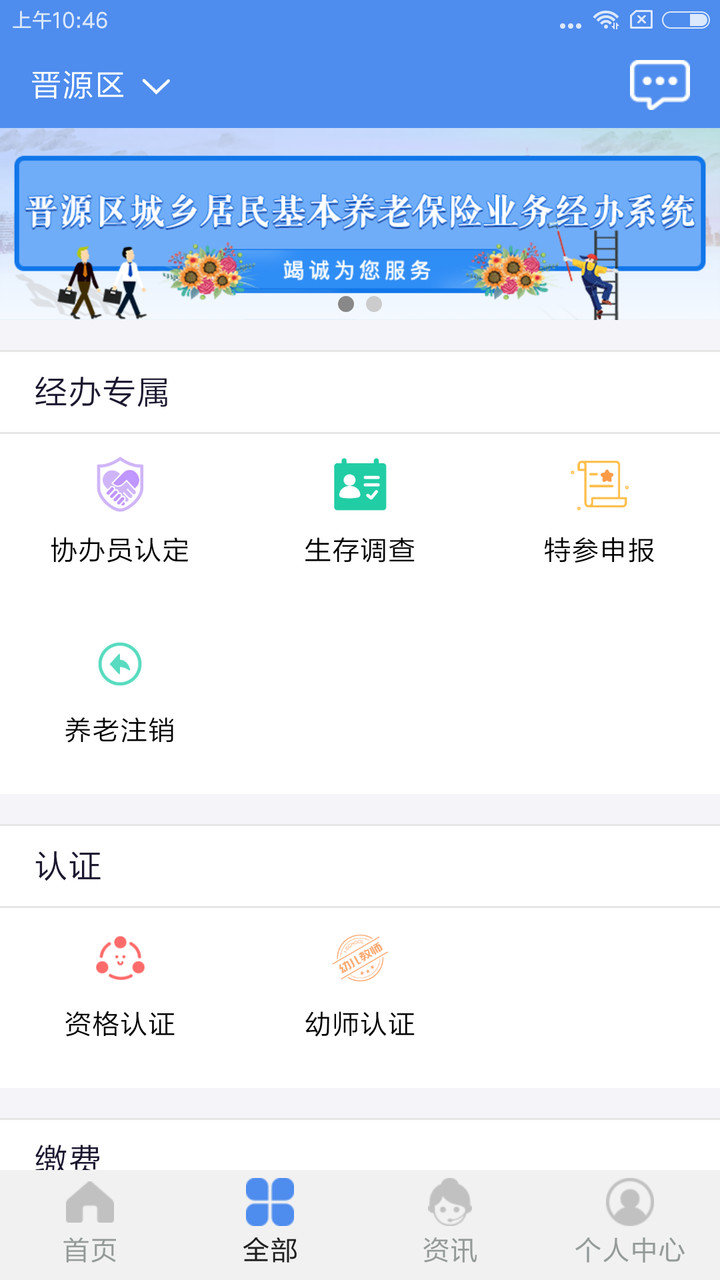Select the 资讯 news icon
Image resolution: width=720 pixels, height=1280 pixels.
click(449, 1206)
